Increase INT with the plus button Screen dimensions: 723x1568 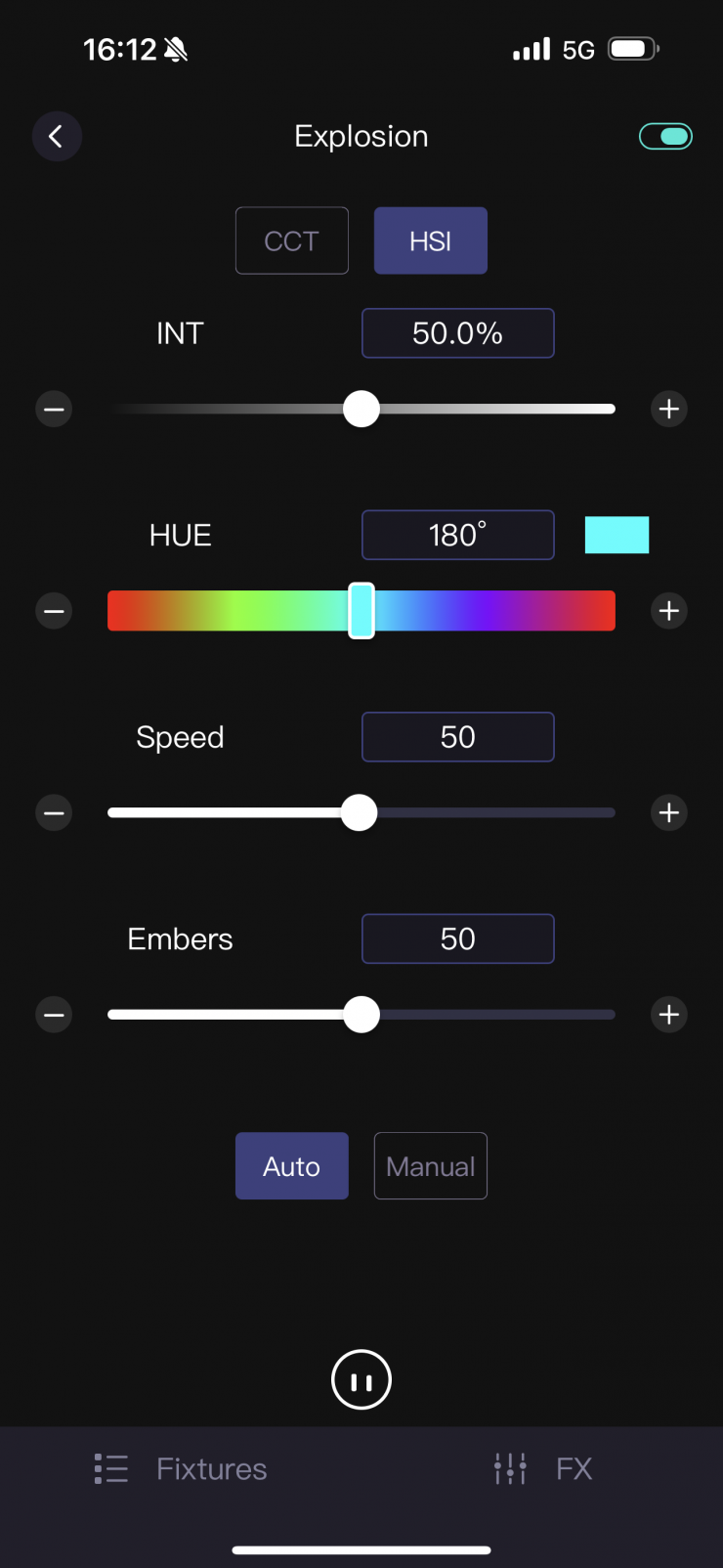pyautogui.click(x=669, y=409)
